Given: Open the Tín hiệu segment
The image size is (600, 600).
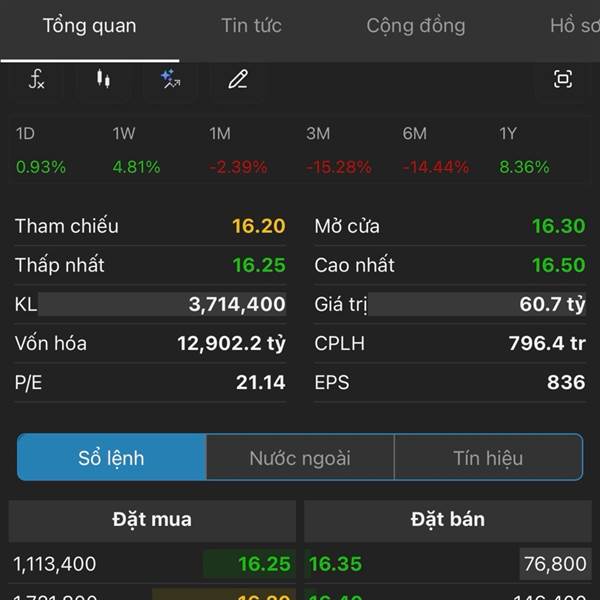Looking at the screenshot, I should (x=488, y=458).
